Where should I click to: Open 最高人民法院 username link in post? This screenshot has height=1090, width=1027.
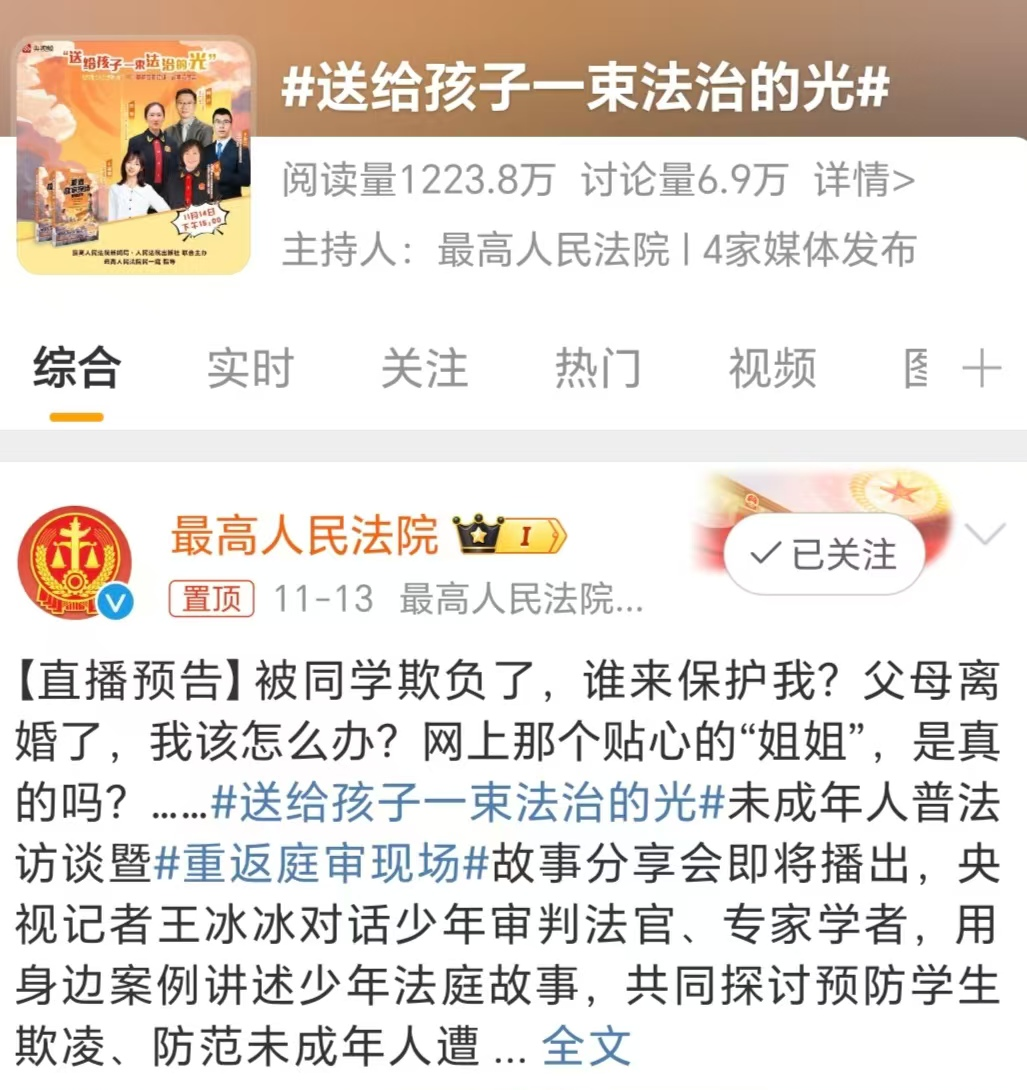304,536
